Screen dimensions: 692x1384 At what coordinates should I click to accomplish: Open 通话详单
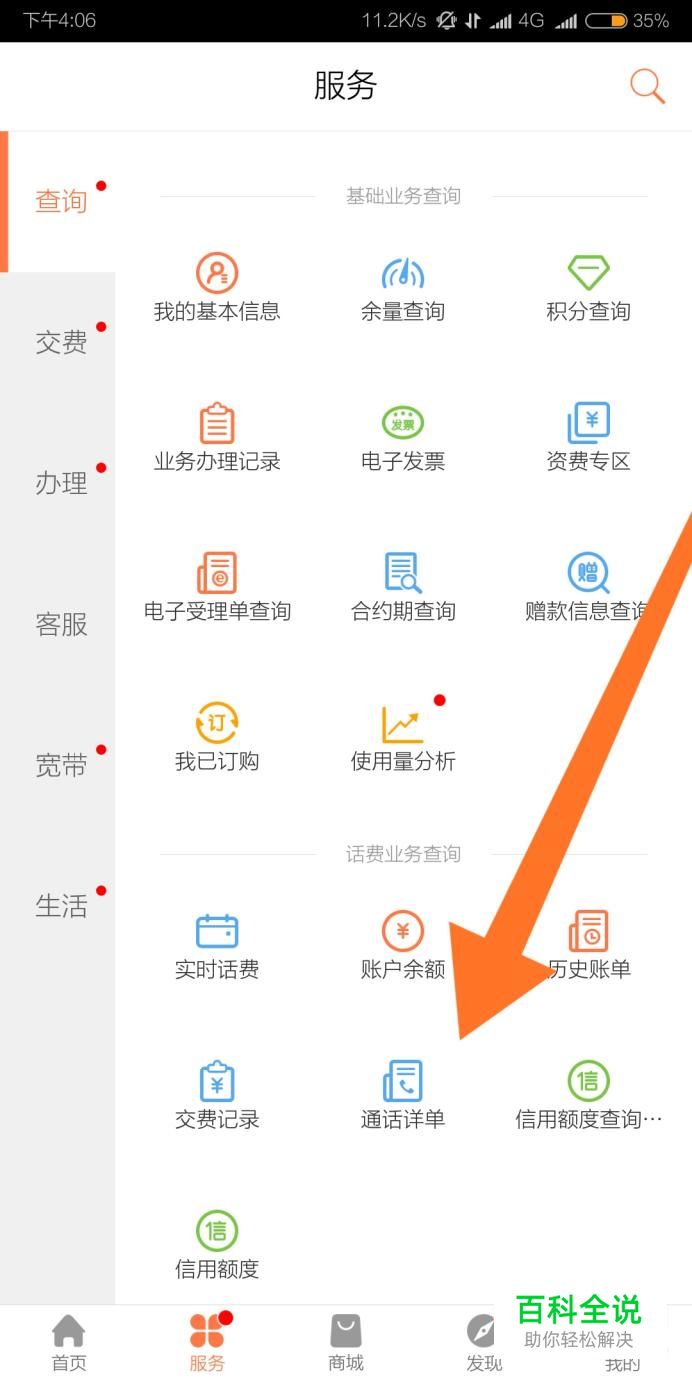coord(403,1096)
